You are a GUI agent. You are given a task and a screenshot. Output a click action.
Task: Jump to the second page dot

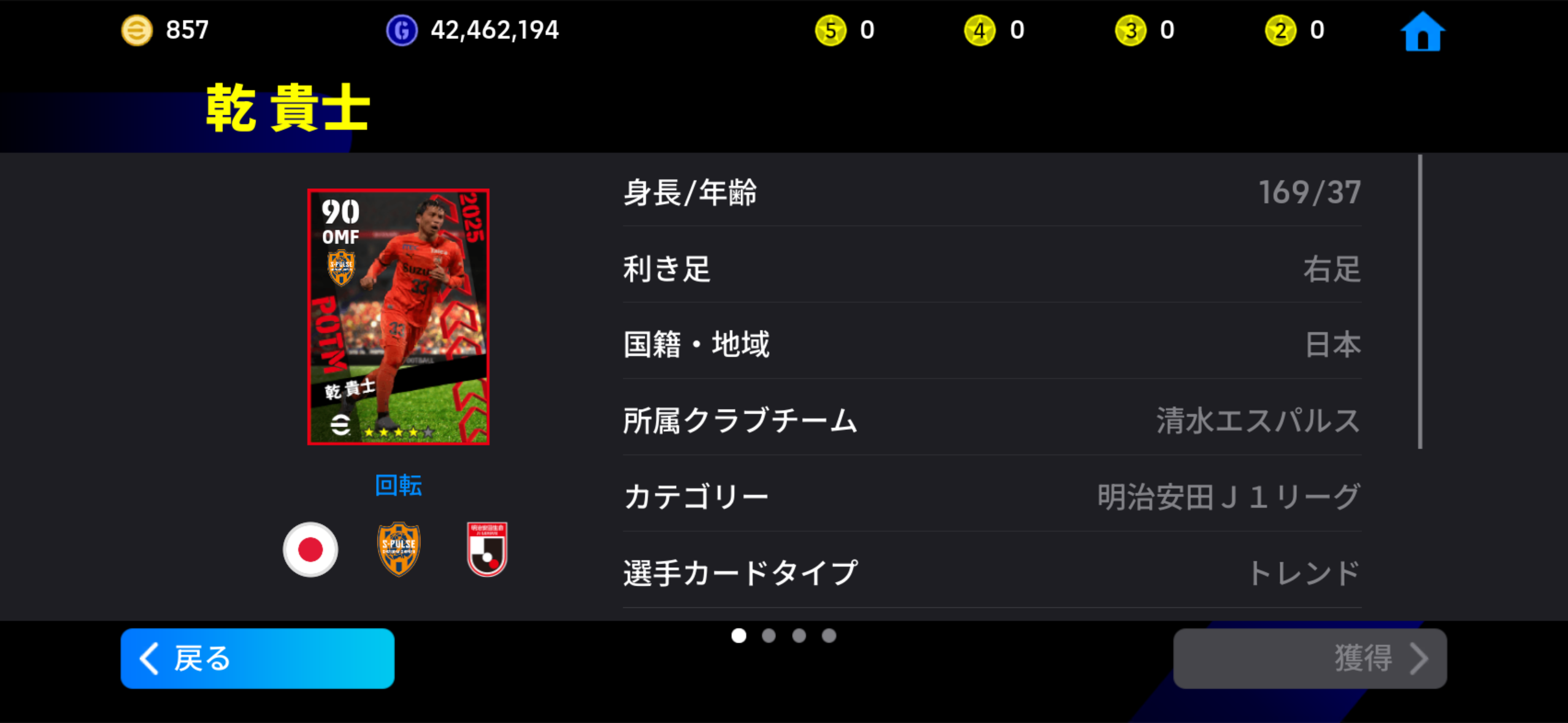(769, 636)
